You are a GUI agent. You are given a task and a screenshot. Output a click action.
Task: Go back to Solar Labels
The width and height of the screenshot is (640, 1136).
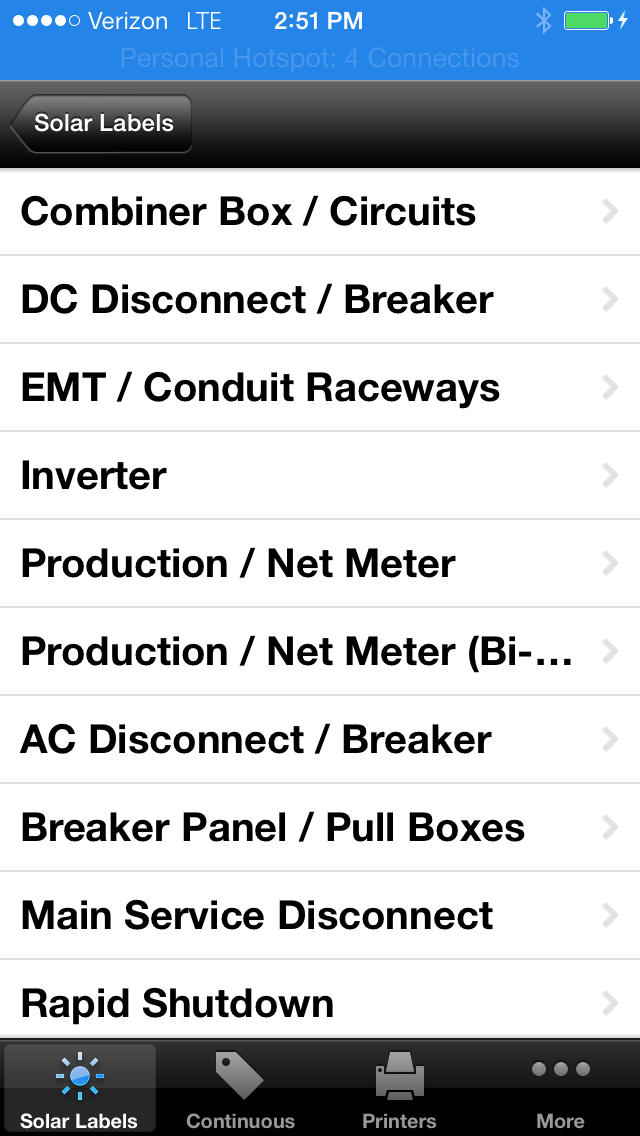[101, 123]
